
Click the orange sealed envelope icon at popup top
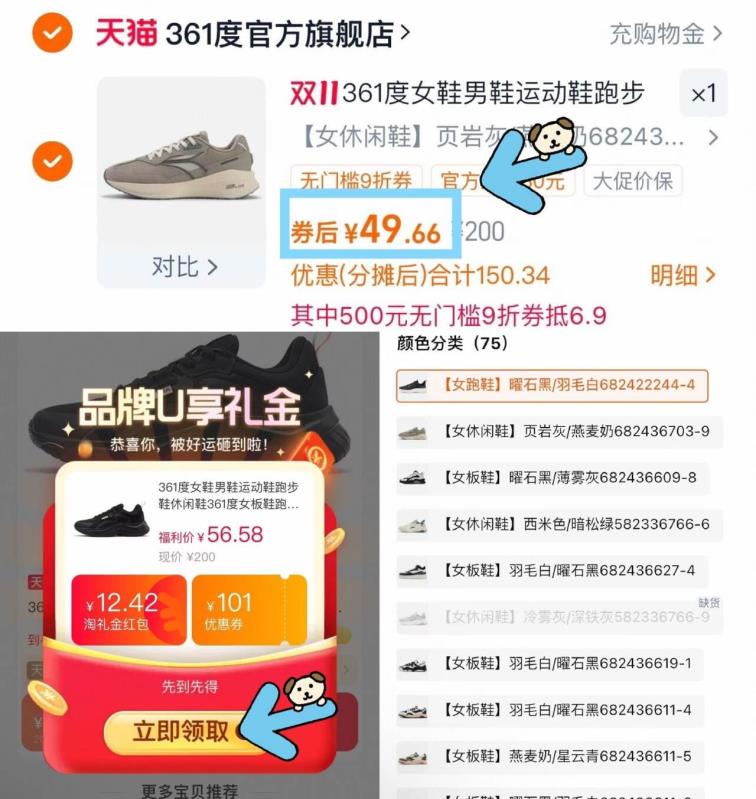point(316,455)
